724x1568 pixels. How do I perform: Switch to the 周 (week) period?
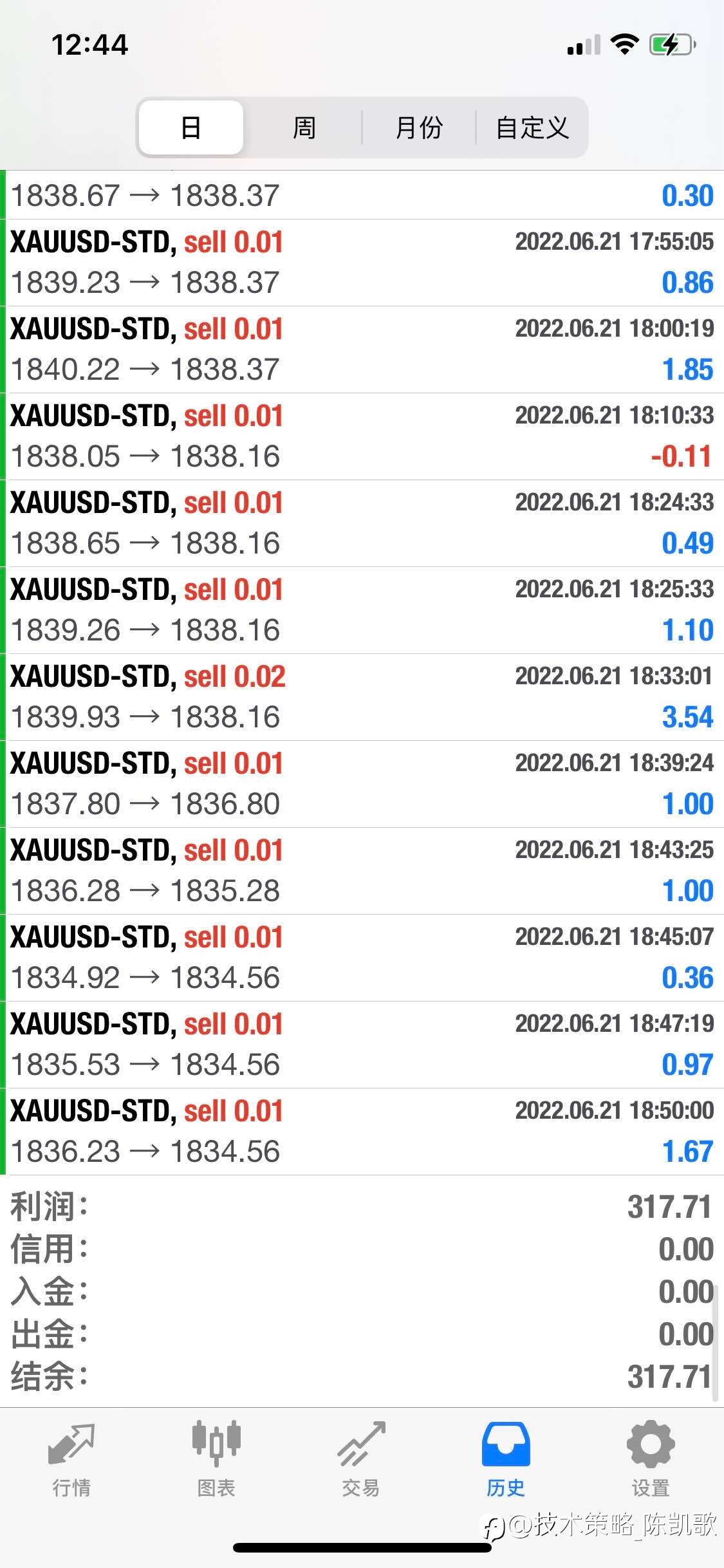(x=304, y=127)
